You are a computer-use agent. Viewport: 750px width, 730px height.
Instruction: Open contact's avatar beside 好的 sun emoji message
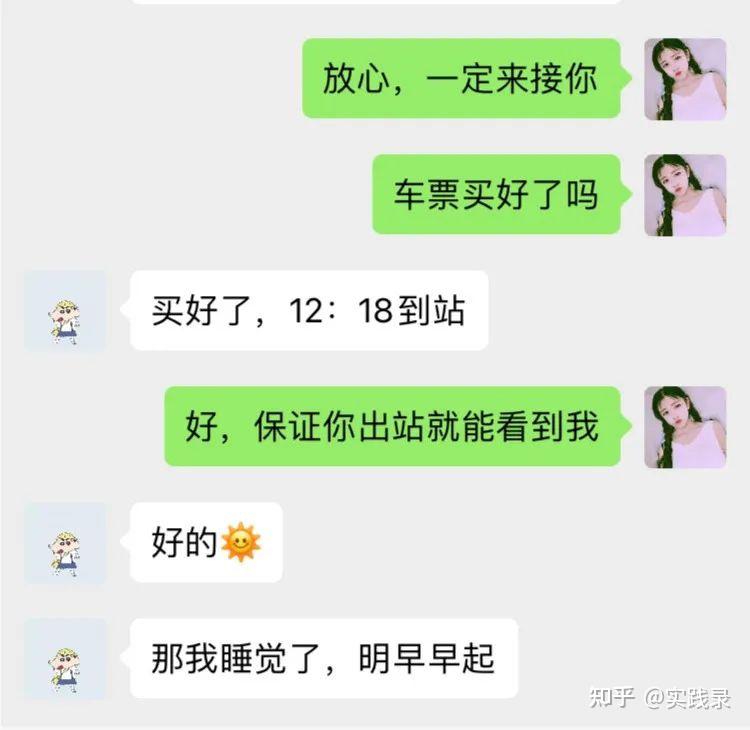(x=65, y=543)
